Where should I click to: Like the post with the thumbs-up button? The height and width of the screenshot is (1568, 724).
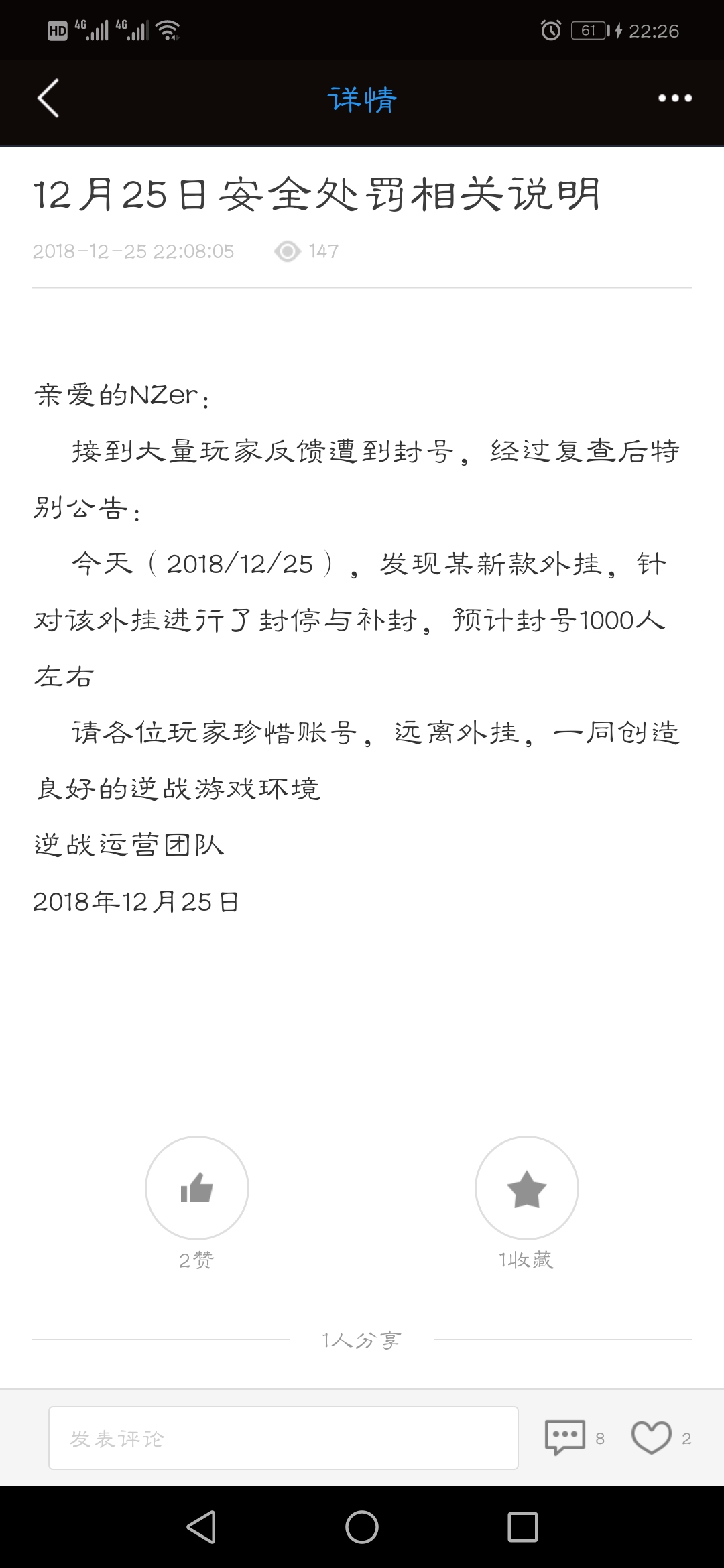[197, 1187]
